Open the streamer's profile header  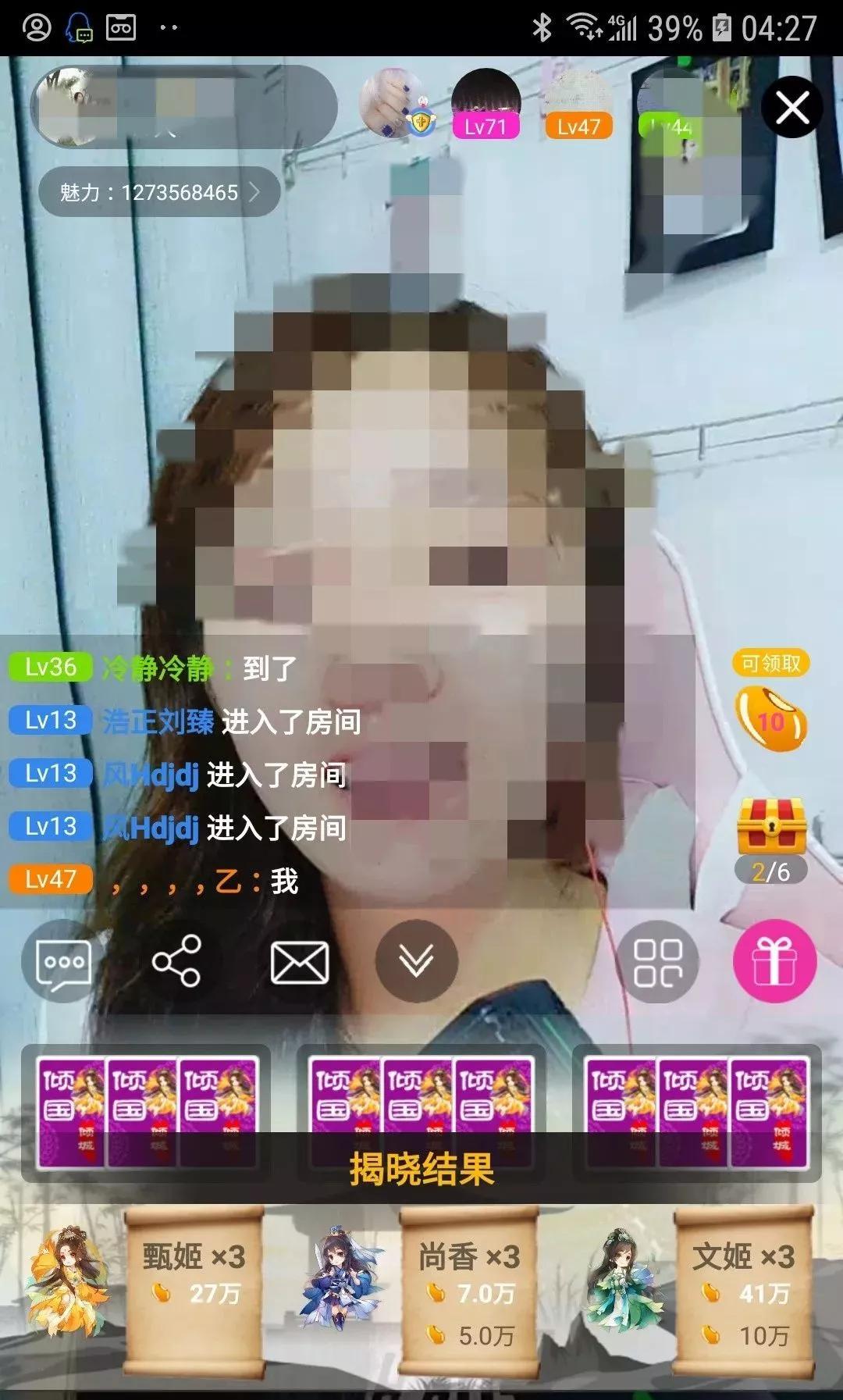[183, 107]
